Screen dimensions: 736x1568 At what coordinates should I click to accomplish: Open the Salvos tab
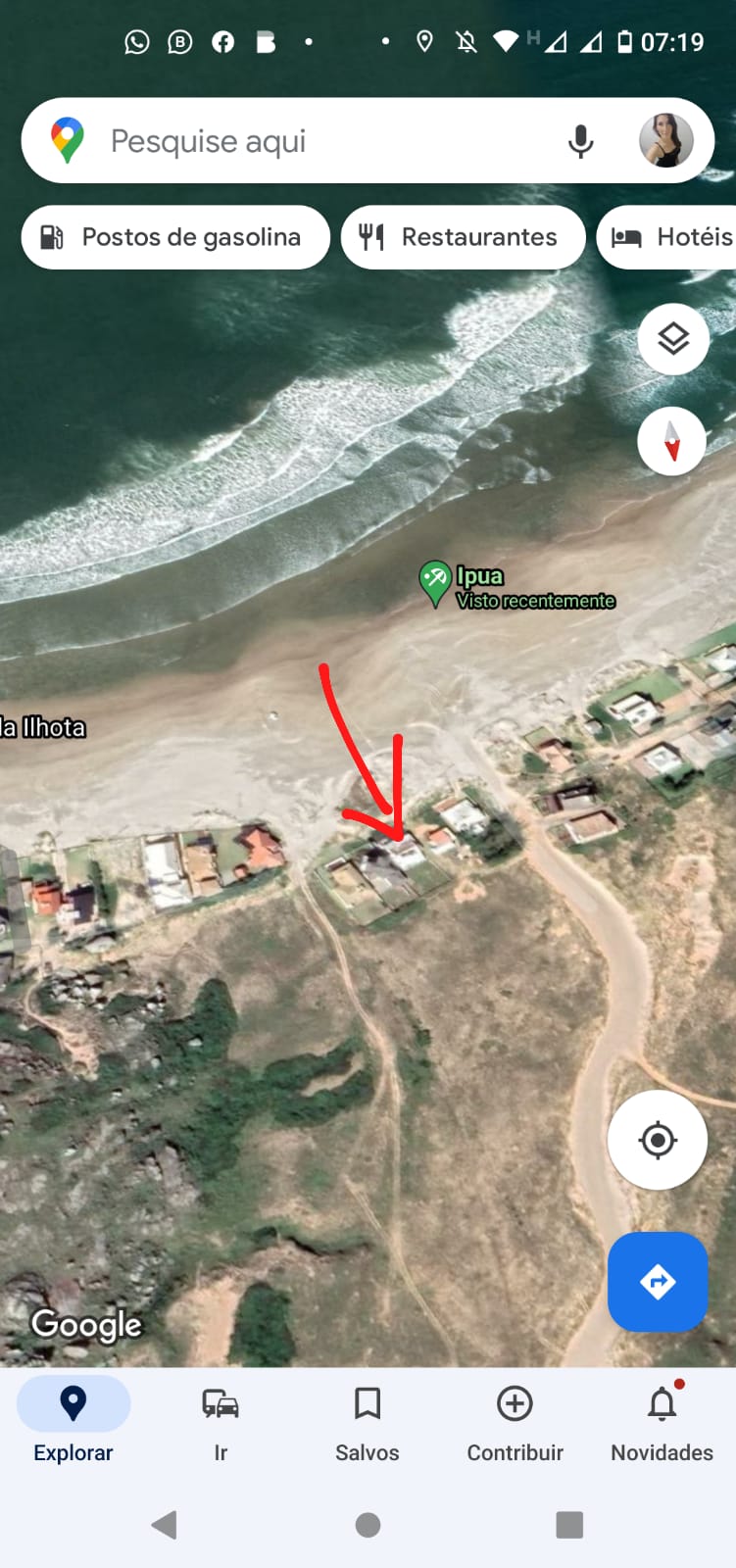[368, 1425]
